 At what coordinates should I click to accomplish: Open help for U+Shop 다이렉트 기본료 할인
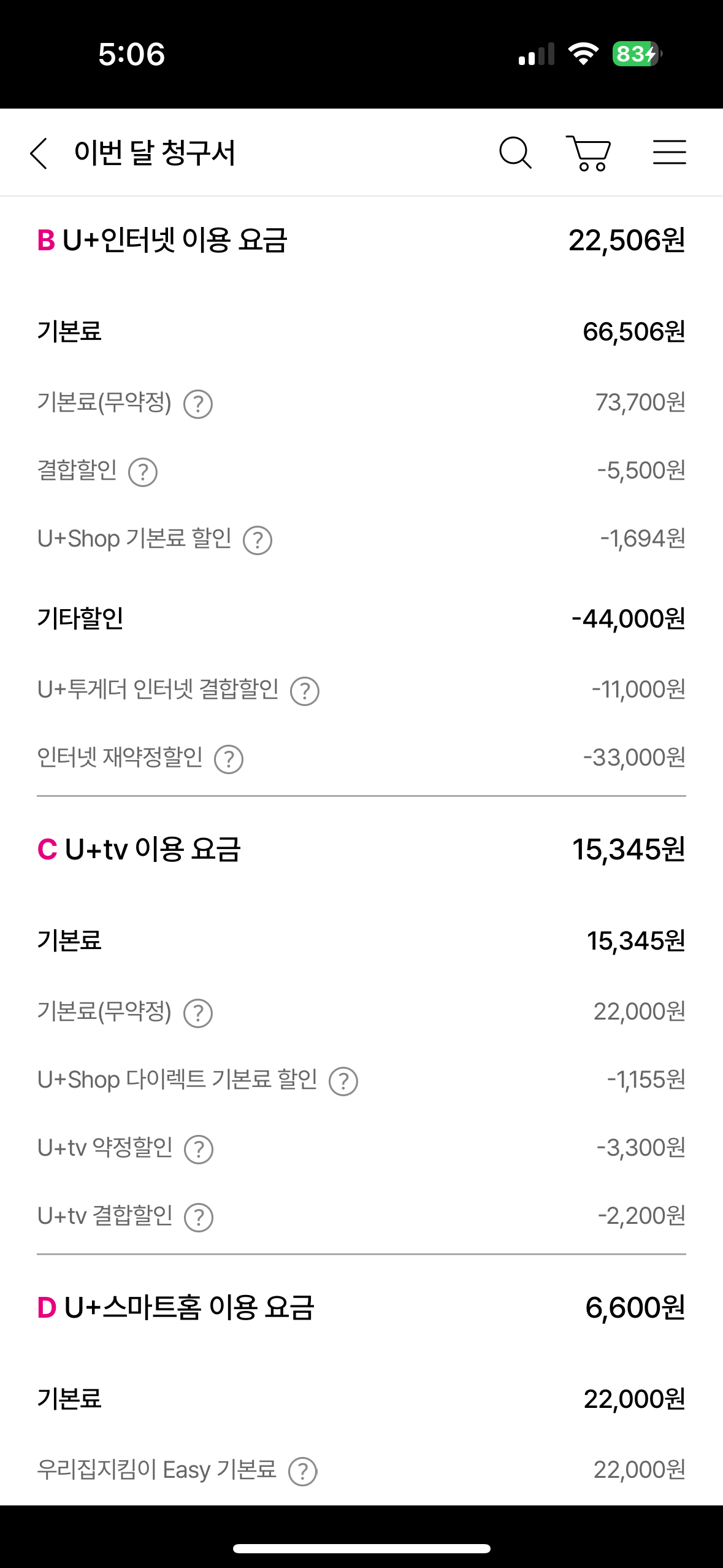pyautogui.click(x=343, y=1082)
